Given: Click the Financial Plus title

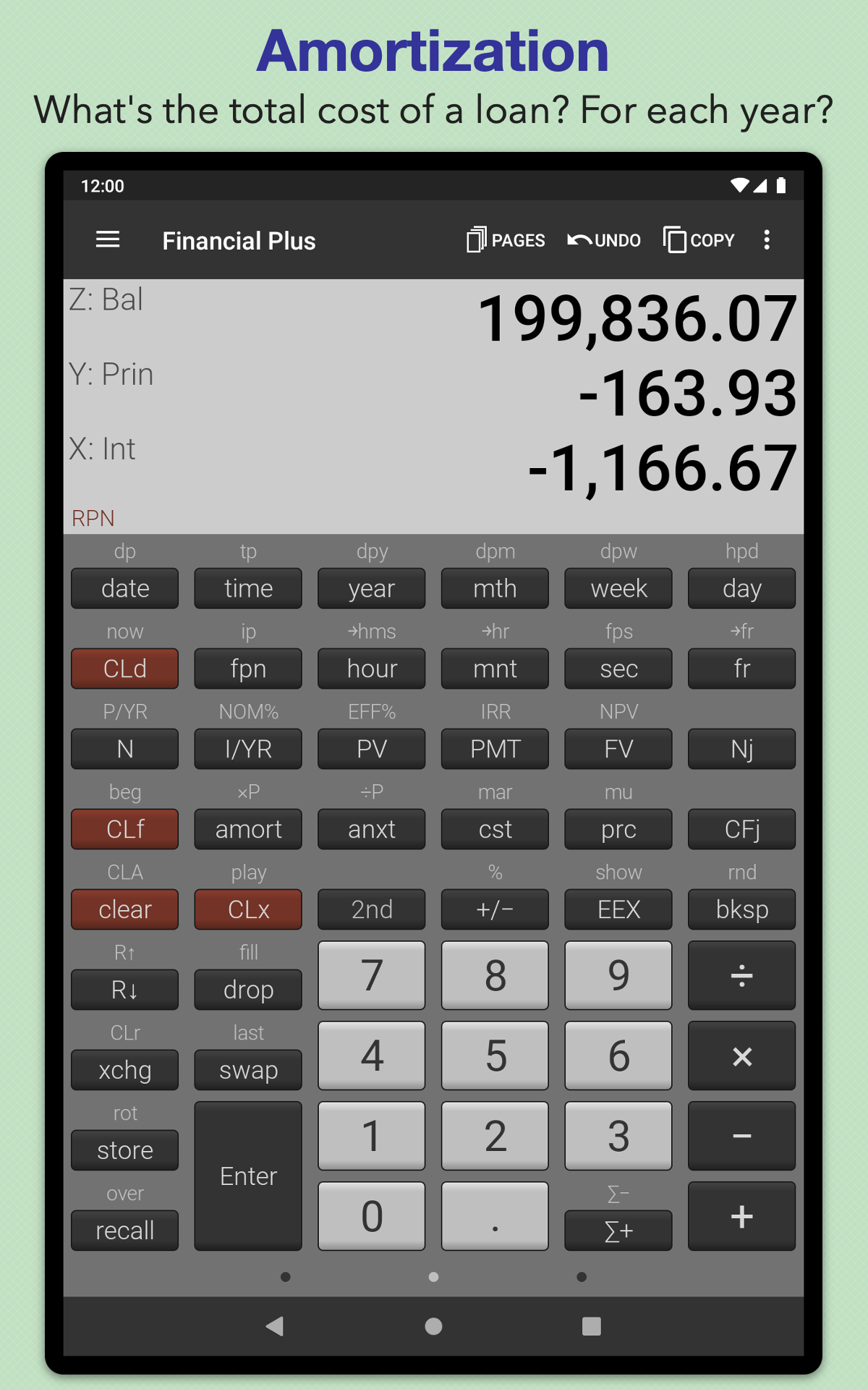Looking at the screenshot, I should pos(239,240).
